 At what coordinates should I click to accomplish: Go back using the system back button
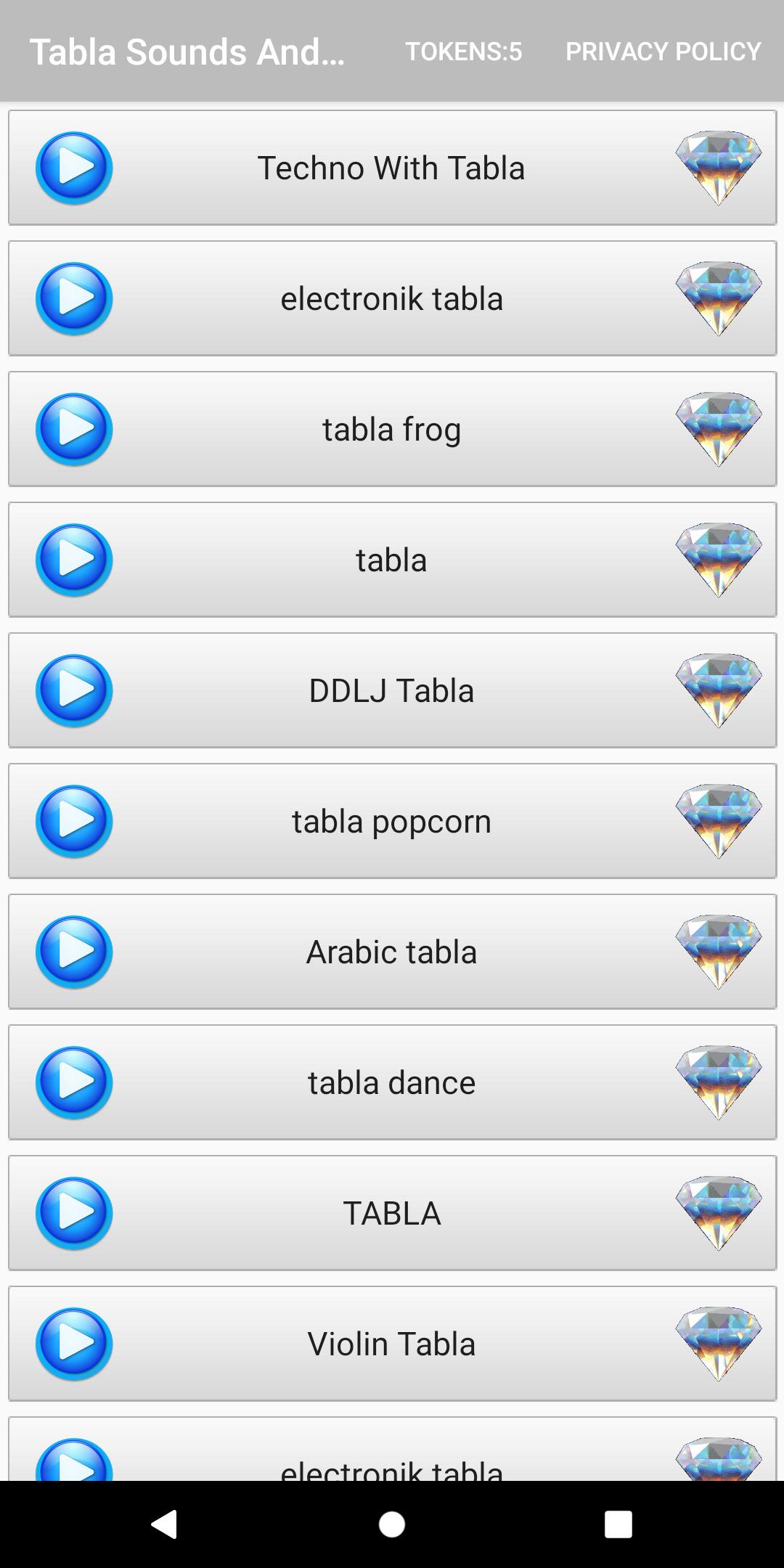pyautogui.click(x=164, y=1524)
